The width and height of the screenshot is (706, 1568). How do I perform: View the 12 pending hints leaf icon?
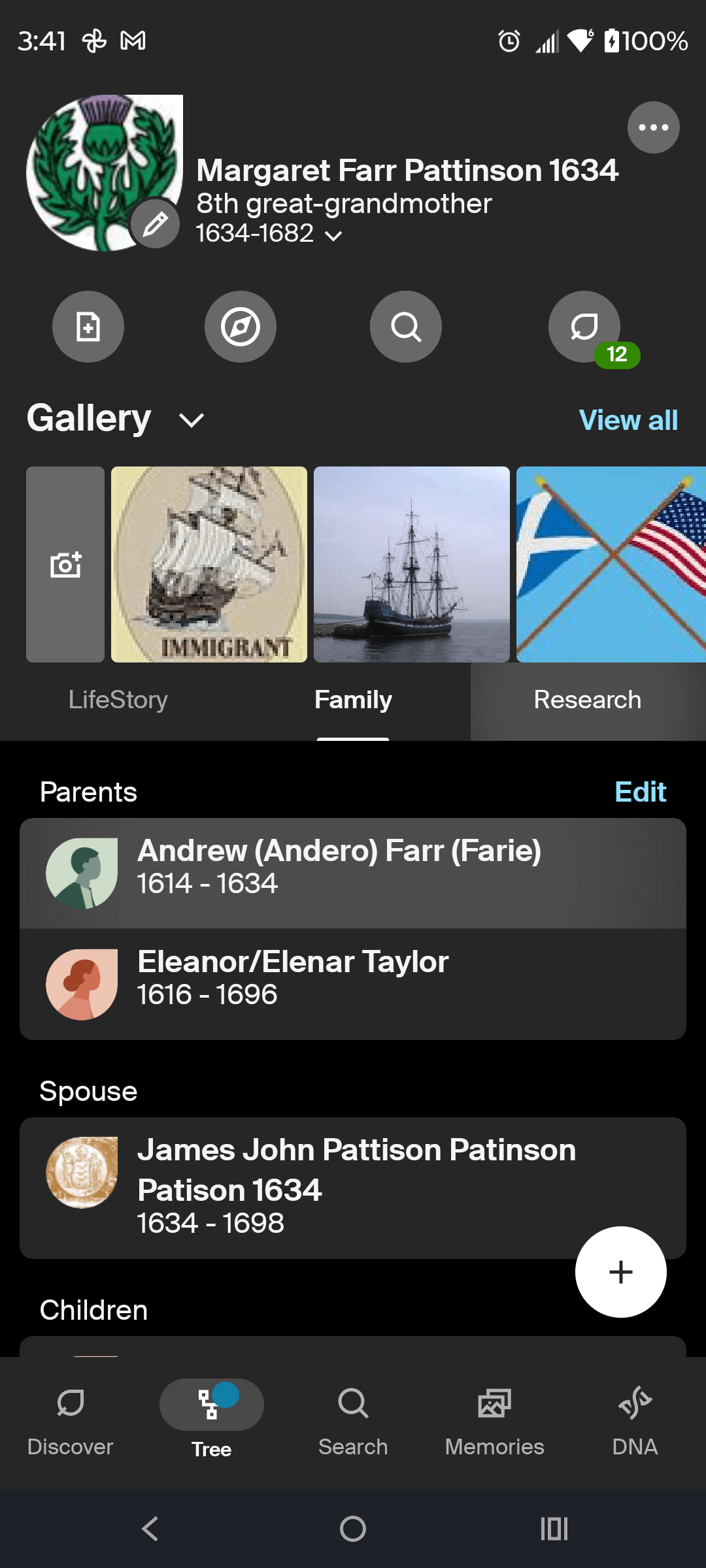584,327
